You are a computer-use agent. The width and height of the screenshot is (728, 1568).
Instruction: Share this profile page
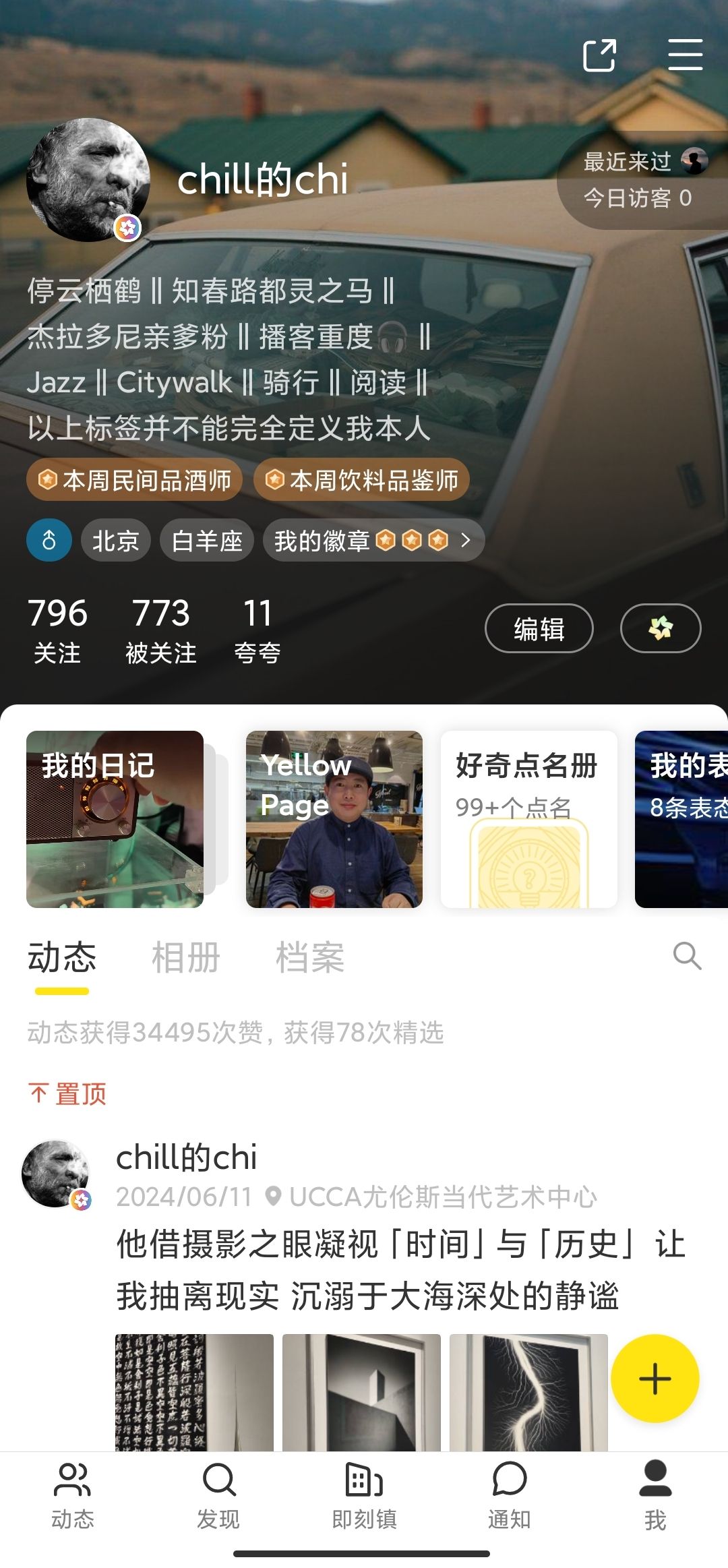599,55
